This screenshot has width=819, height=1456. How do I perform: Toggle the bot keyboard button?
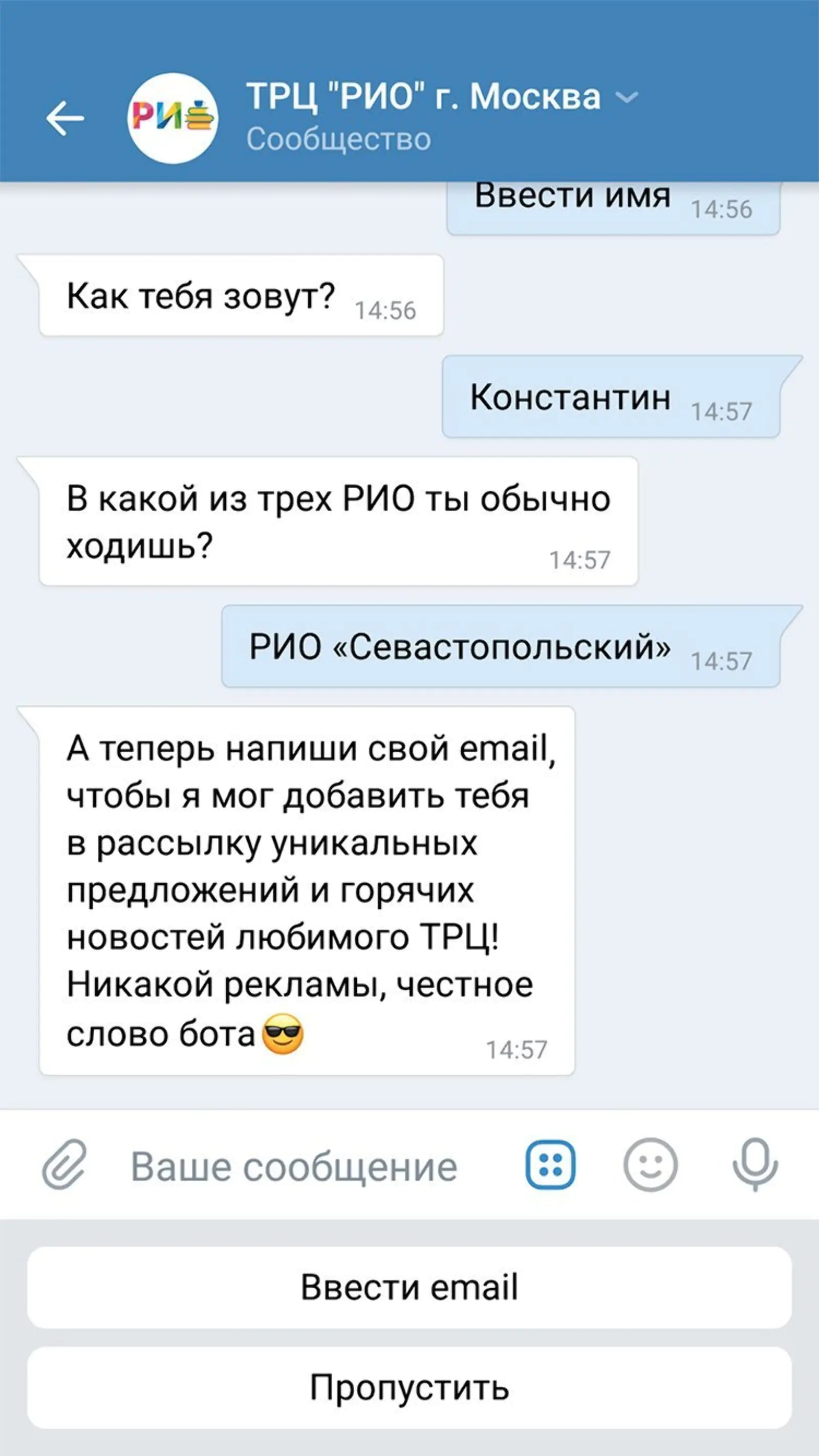pyautogui.click(x=550, y=1165)
